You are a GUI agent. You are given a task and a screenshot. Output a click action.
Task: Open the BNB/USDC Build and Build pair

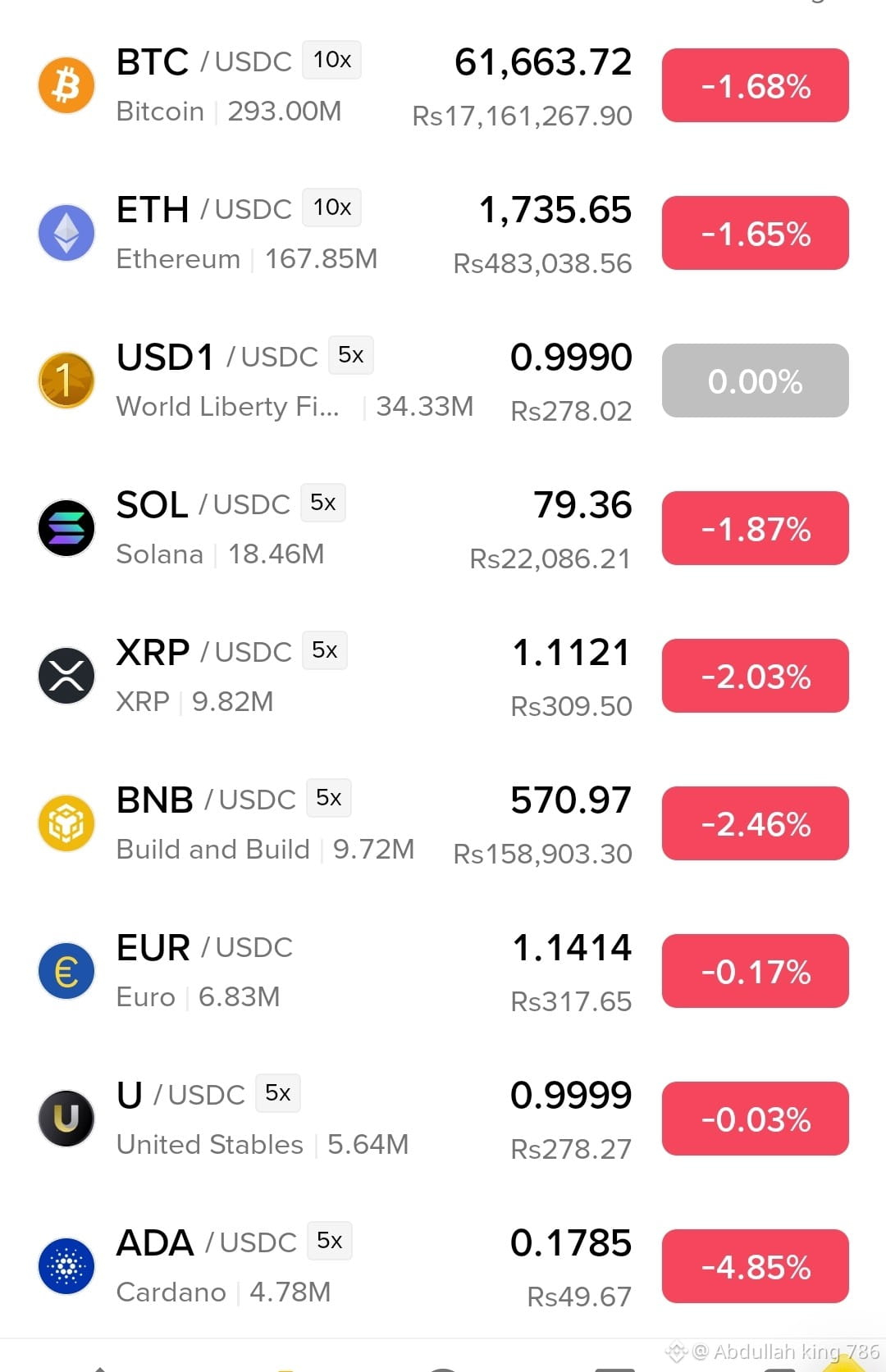click(443, 823)
